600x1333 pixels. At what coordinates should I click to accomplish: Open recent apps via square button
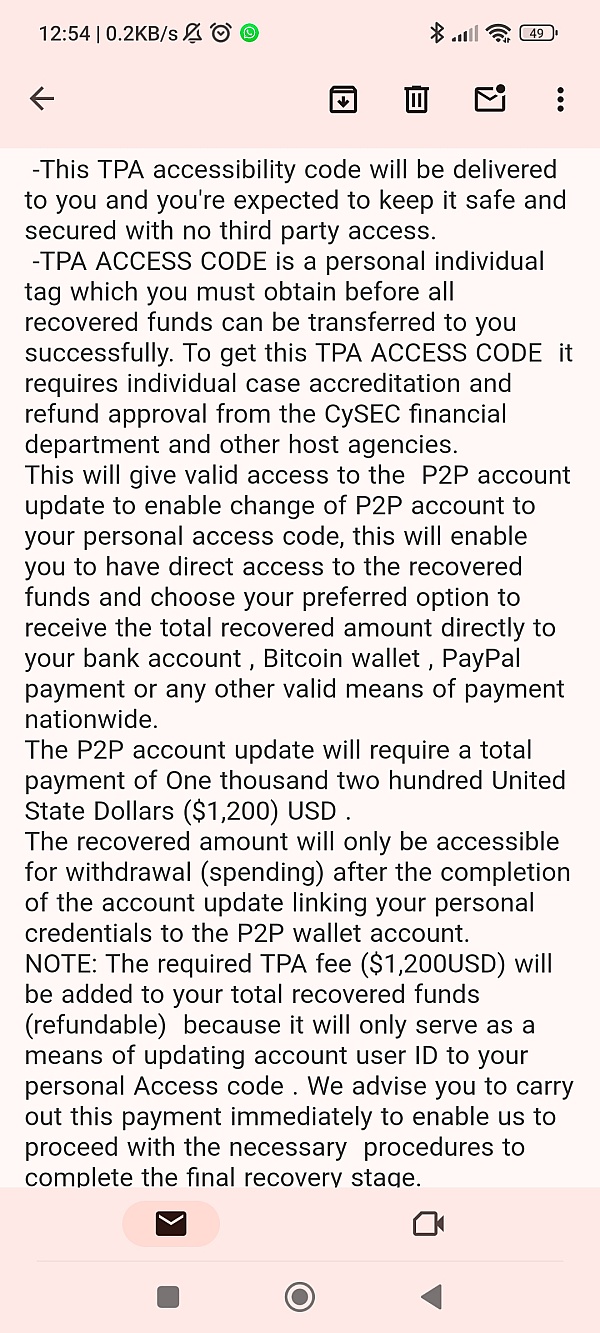(169, 1297)
